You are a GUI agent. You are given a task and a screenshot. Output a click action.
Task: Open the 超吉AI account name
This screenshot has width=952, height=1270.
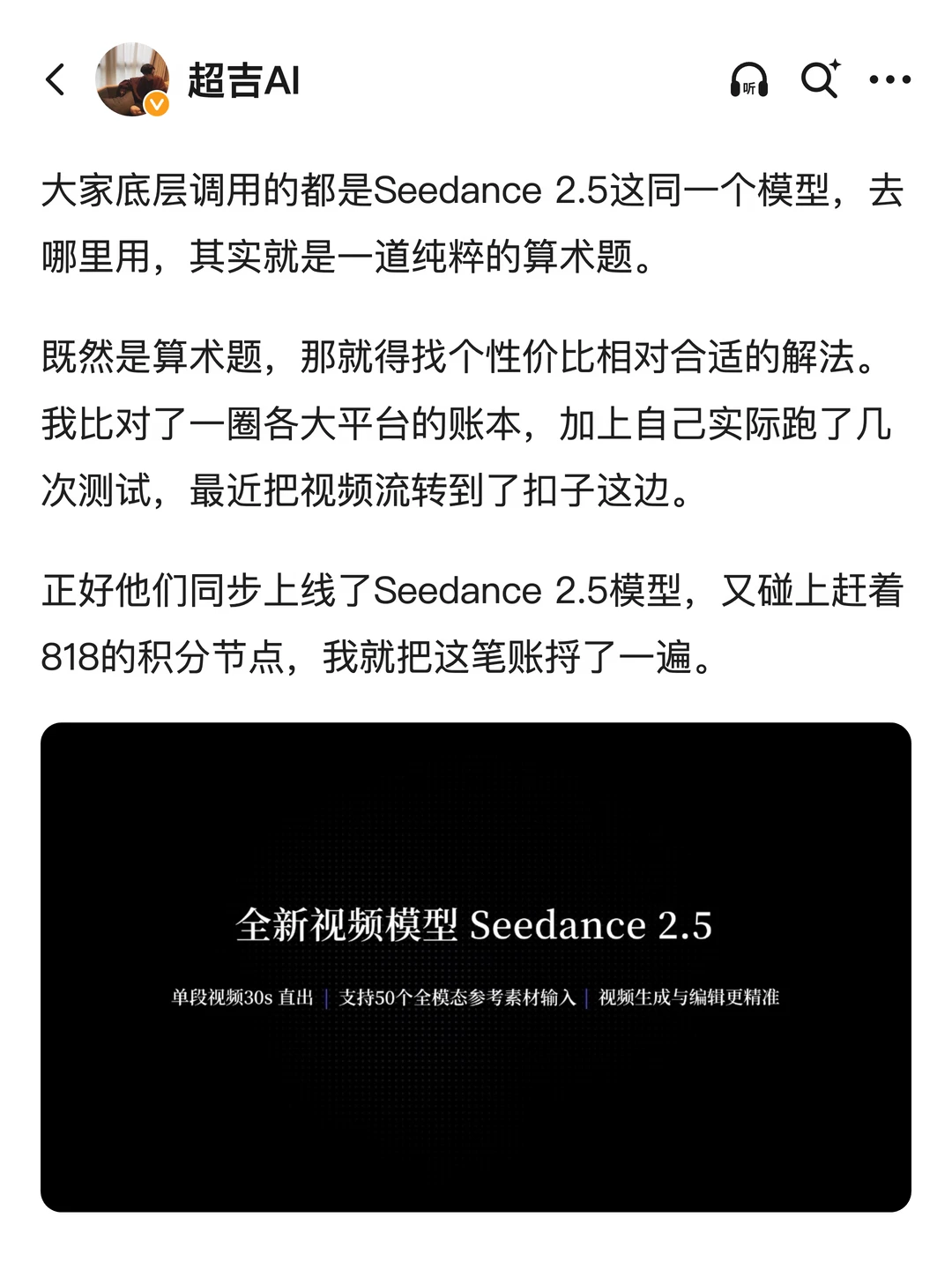click(x=243, y=81)
